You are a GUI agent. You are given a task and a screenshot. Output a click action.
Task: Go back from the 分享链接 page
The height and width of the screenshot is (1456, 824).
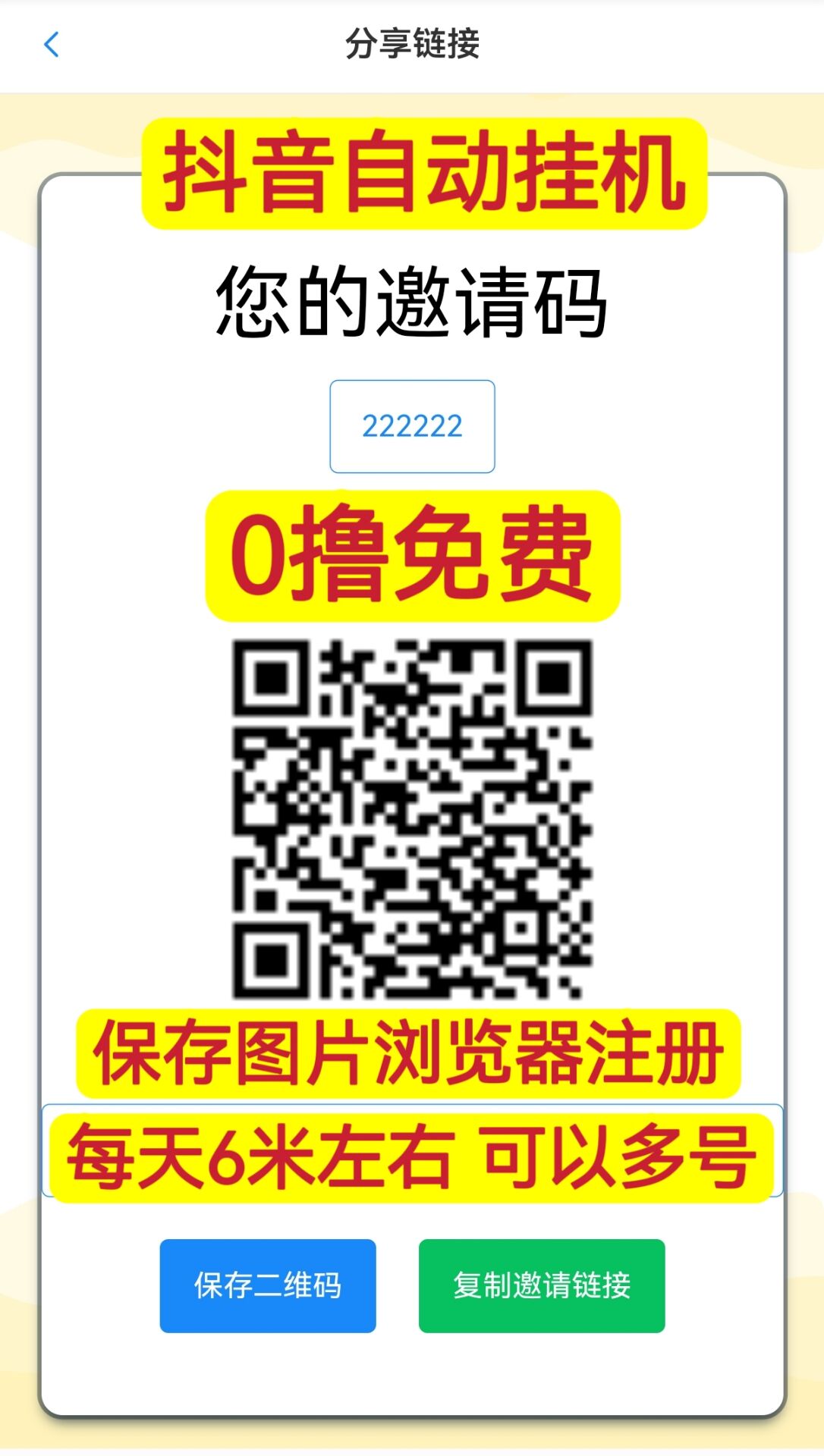point(52,45)
